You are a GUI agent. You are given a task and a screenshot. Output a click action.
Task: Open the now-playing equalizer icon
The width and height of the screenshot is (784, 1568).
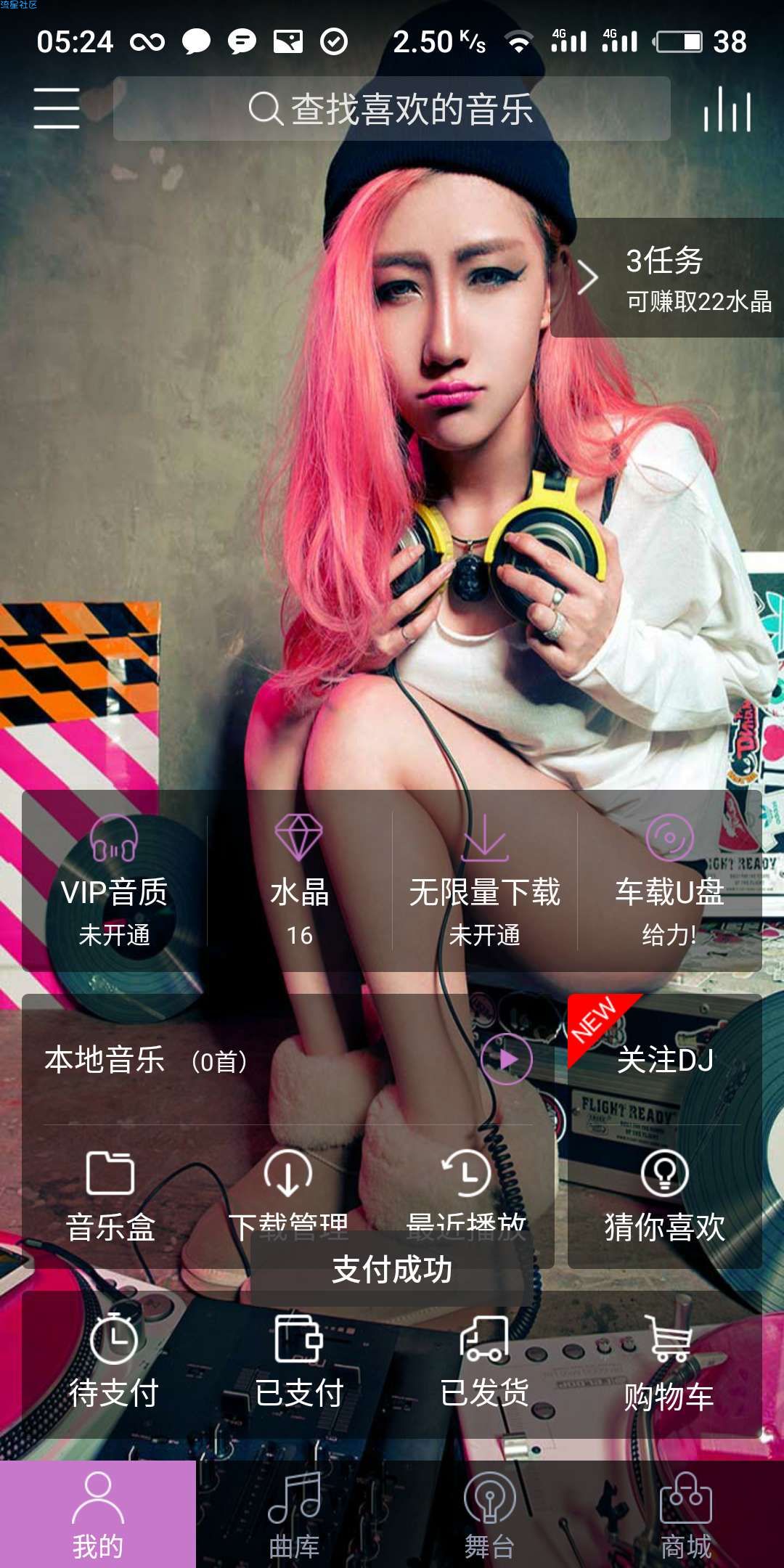pyautogui.click(x=727, y=109)
